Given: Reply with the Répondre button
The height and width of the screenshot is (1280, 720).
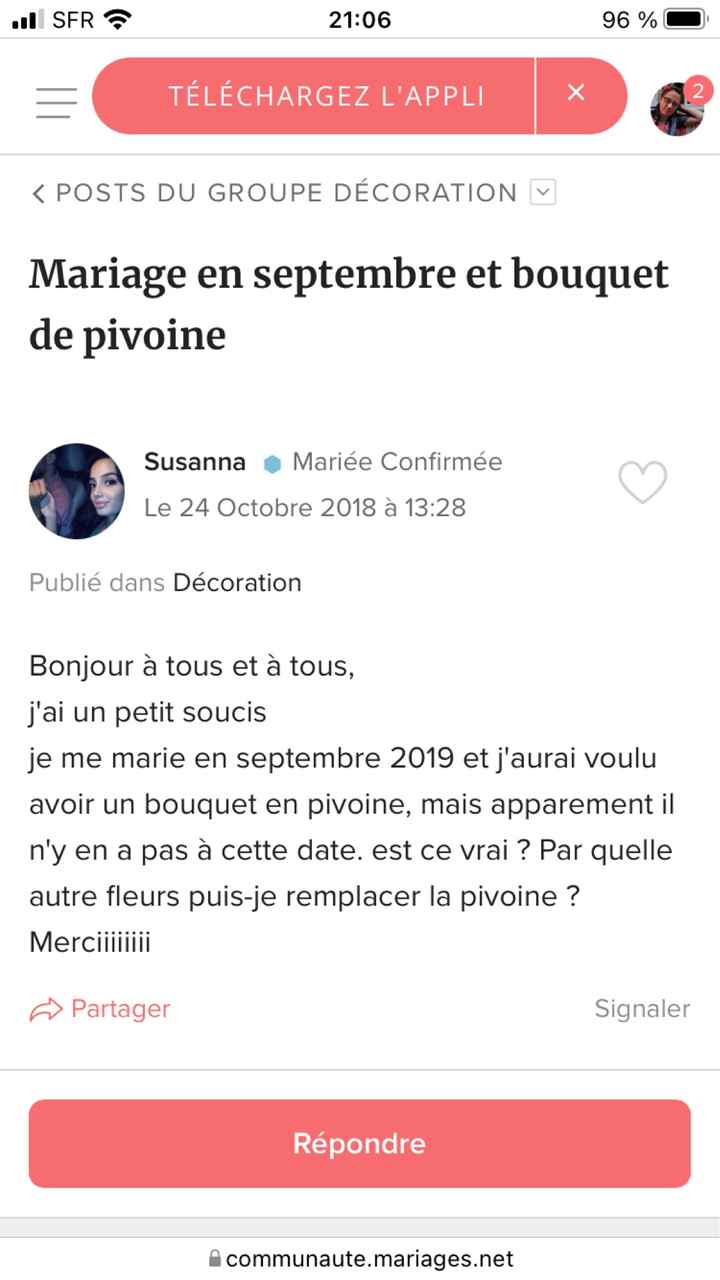Looking at the screenshot, I should [x=359, y=1144].
